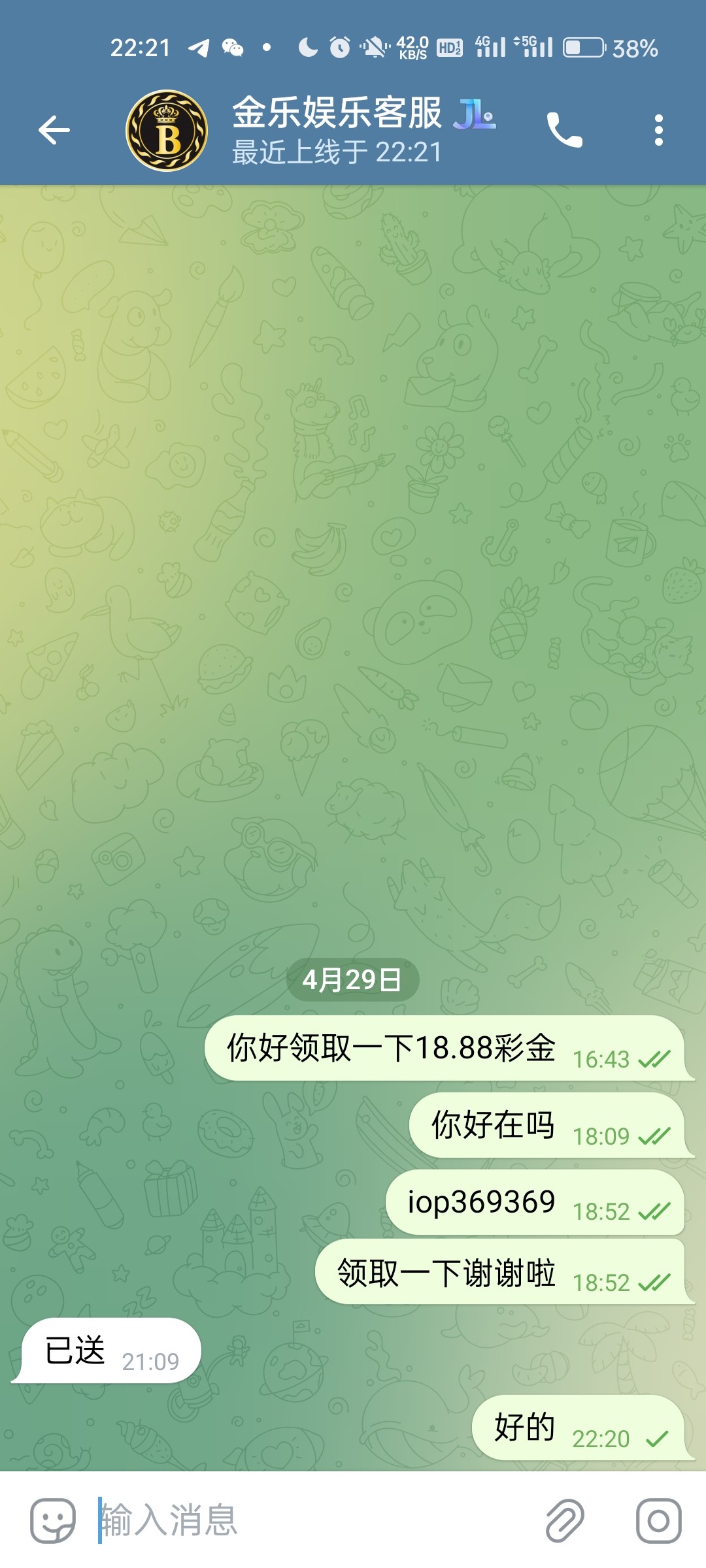Open the three-dot overflow menu
Image resolution: width=706 pixels, height=1568 pixels.
[658, 130]
